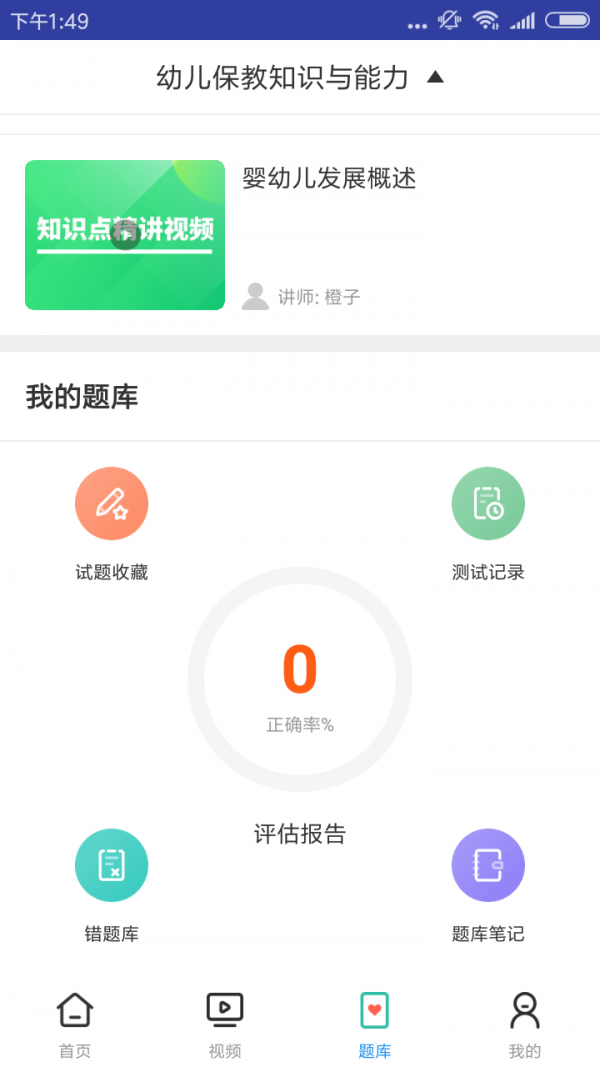600x1067 pixels.
Task: Switch to the 首页 home tab
Action: pos(75,1023)
